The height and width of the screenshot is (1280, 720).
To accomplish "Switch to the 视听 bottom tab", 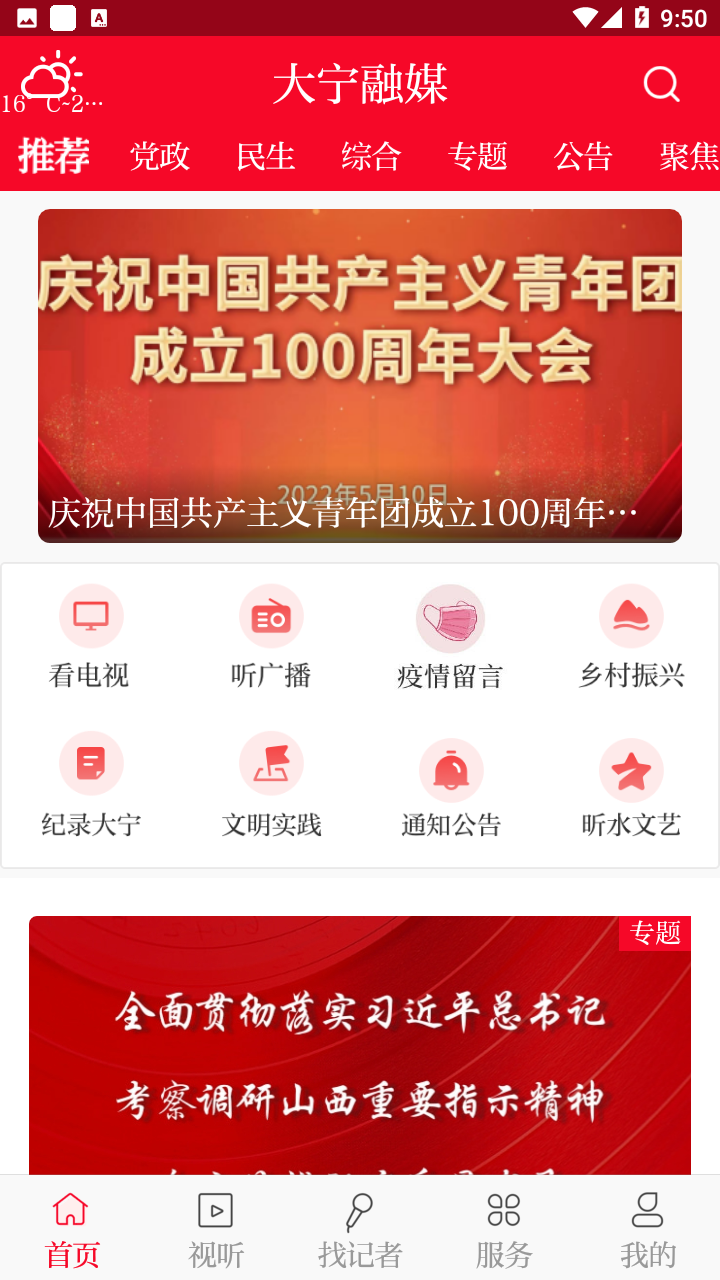I will pos(215,1227).
